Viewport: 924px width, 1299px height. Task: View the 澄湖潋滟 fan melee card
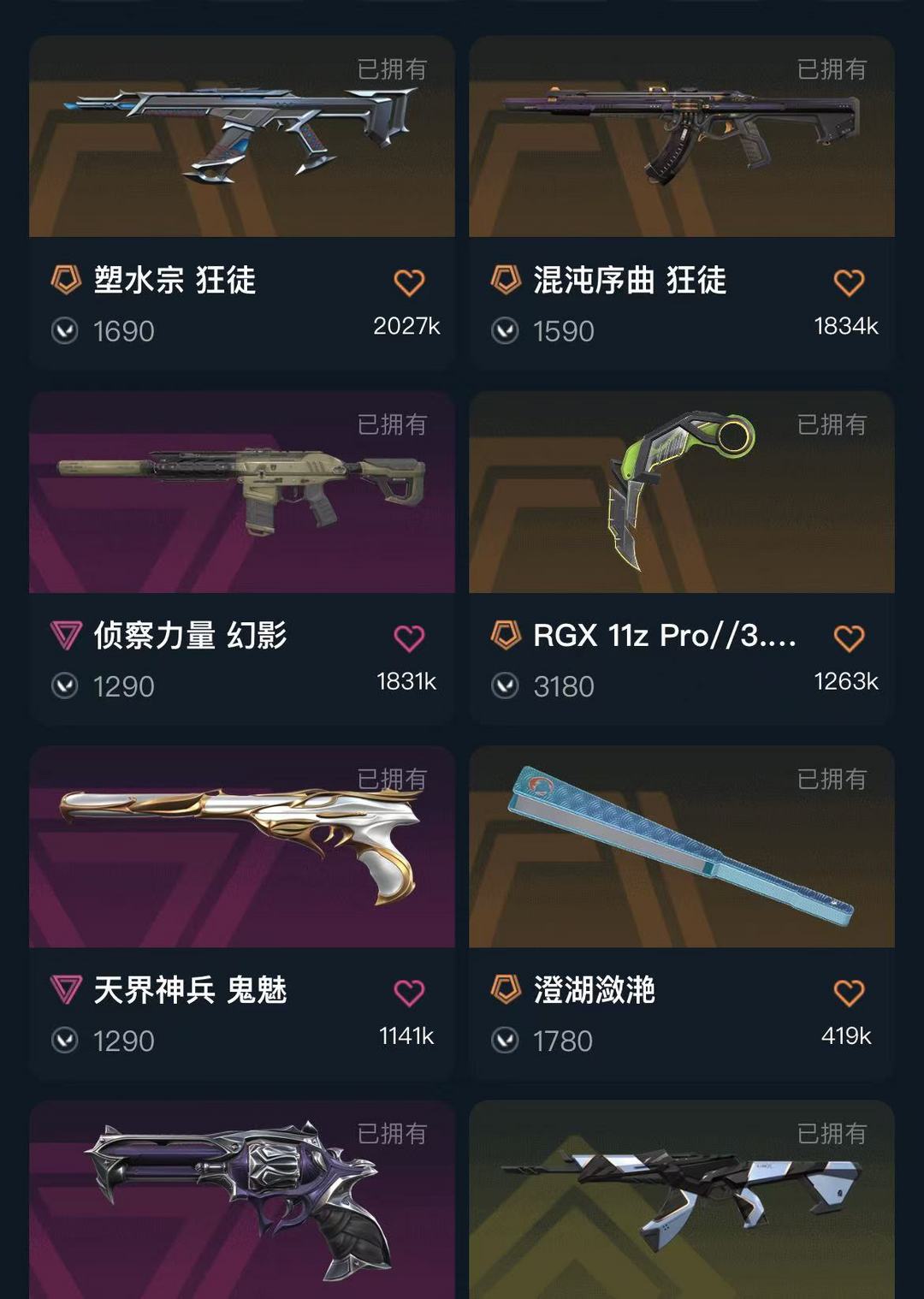pos(681,847)
